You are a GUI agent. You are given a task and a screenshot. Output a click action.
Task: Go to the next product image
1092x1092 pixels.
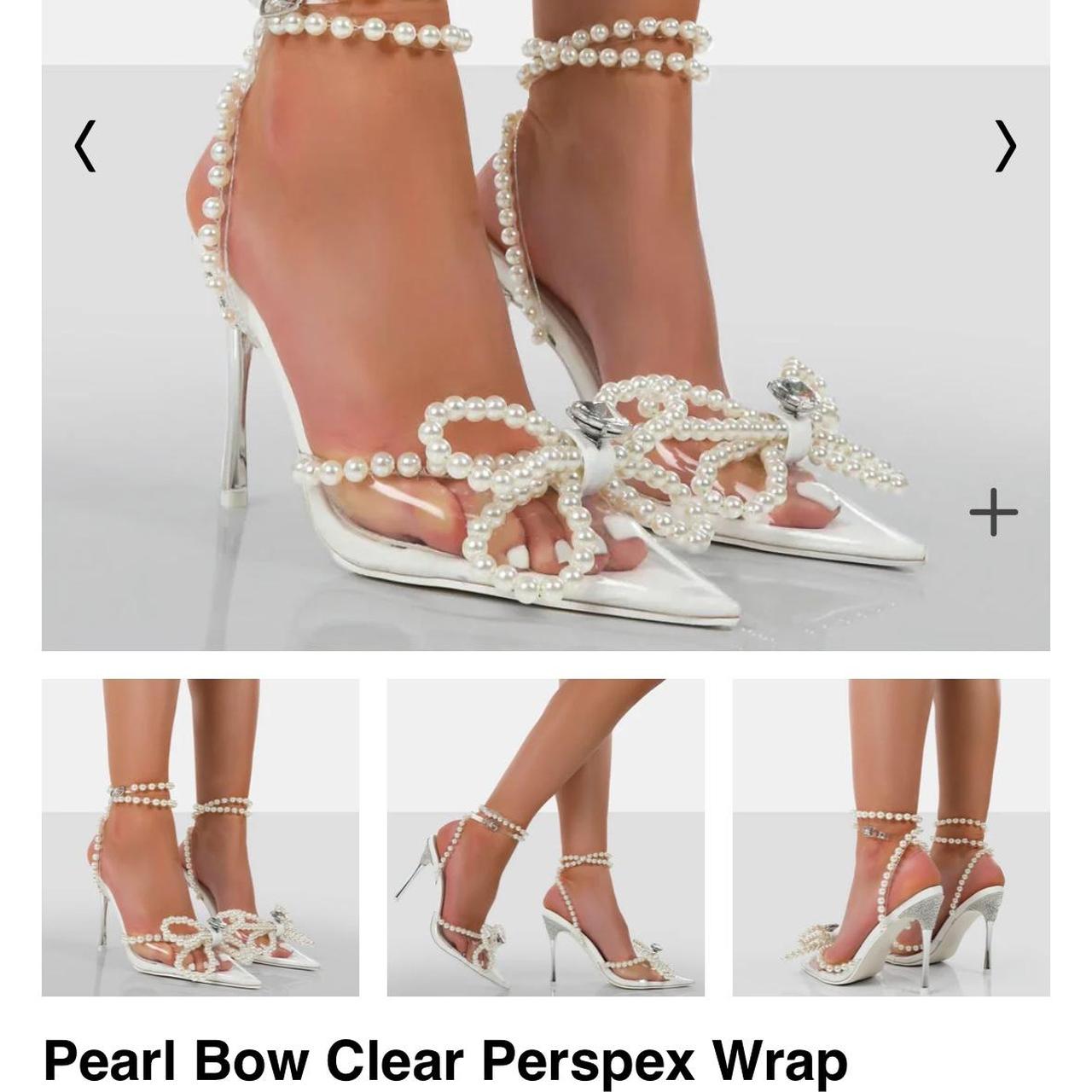coord(1006,147)
